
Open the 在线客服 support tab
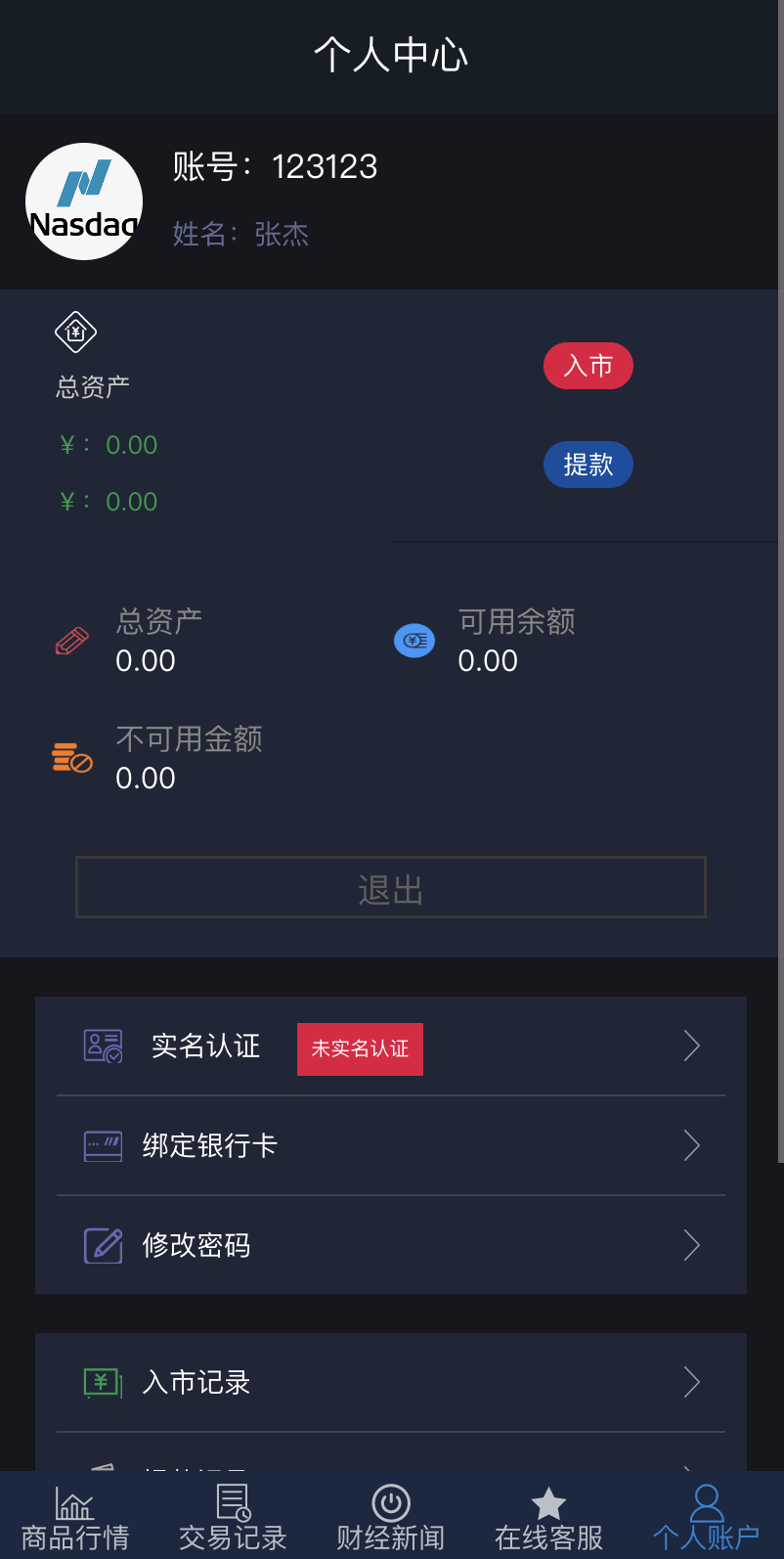pos(548,1518)
